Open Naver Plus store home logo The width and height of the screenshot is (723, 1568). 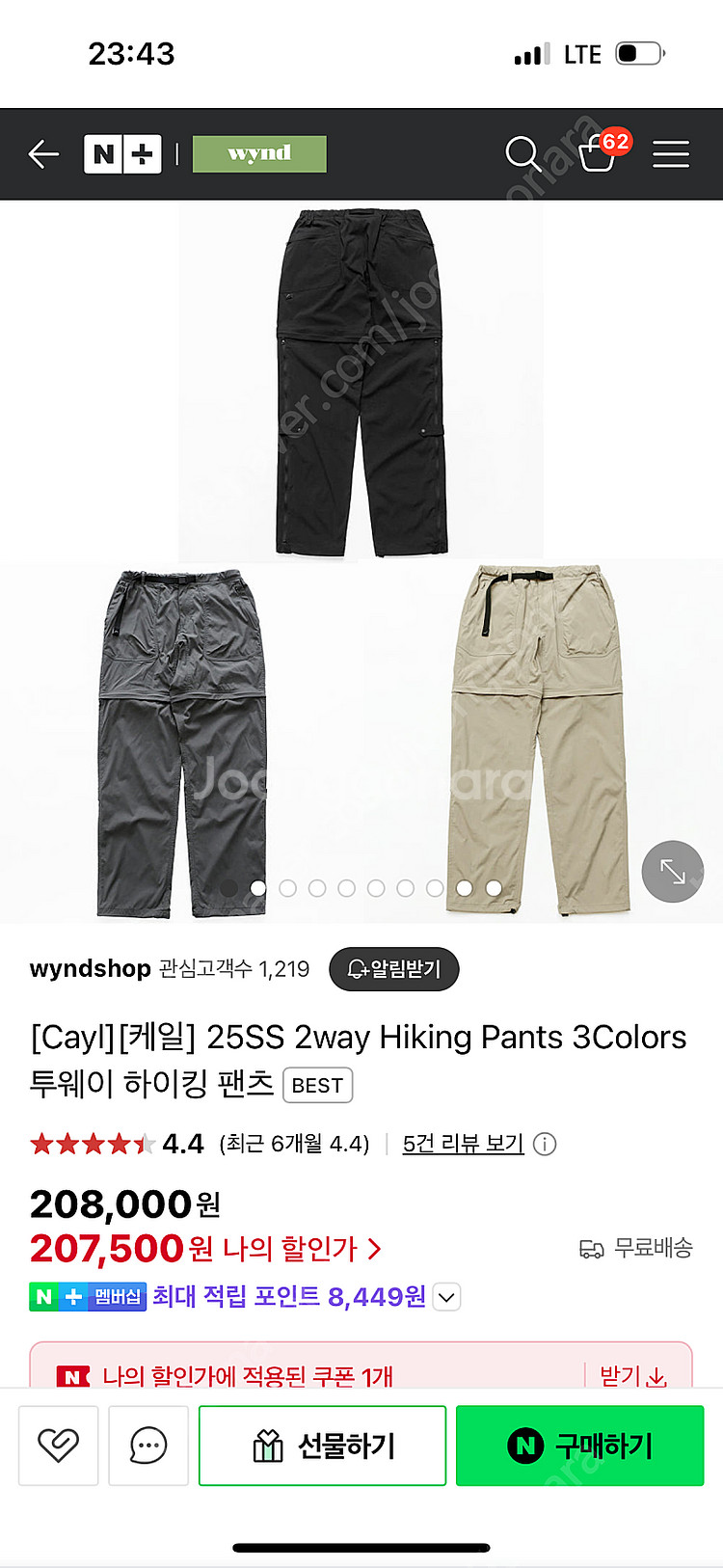pyautogui.click(x=122, y=154)
